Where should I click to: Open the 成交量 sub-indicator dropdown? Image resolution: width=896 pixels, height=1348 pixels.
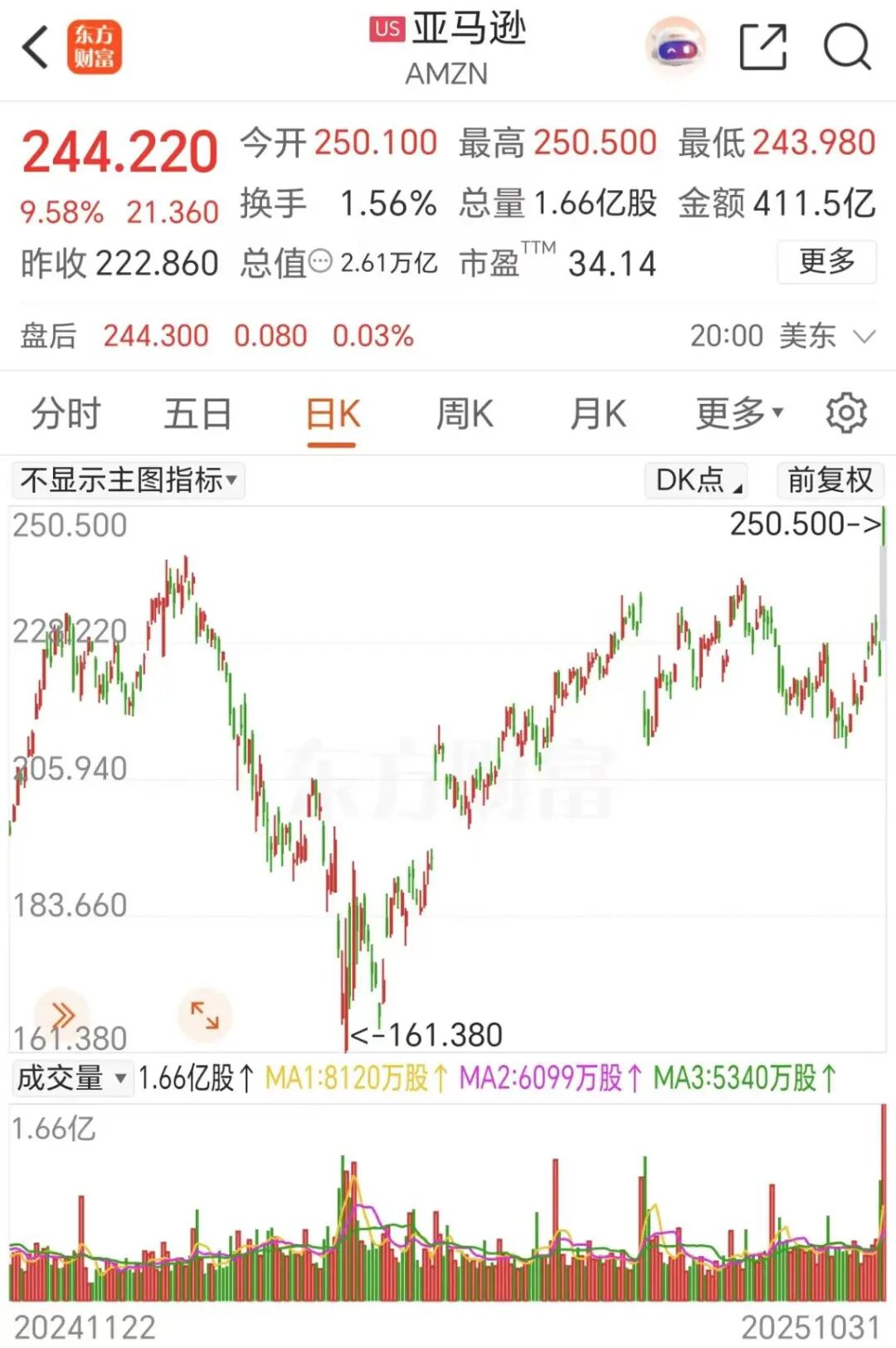tap(73, 1078)
